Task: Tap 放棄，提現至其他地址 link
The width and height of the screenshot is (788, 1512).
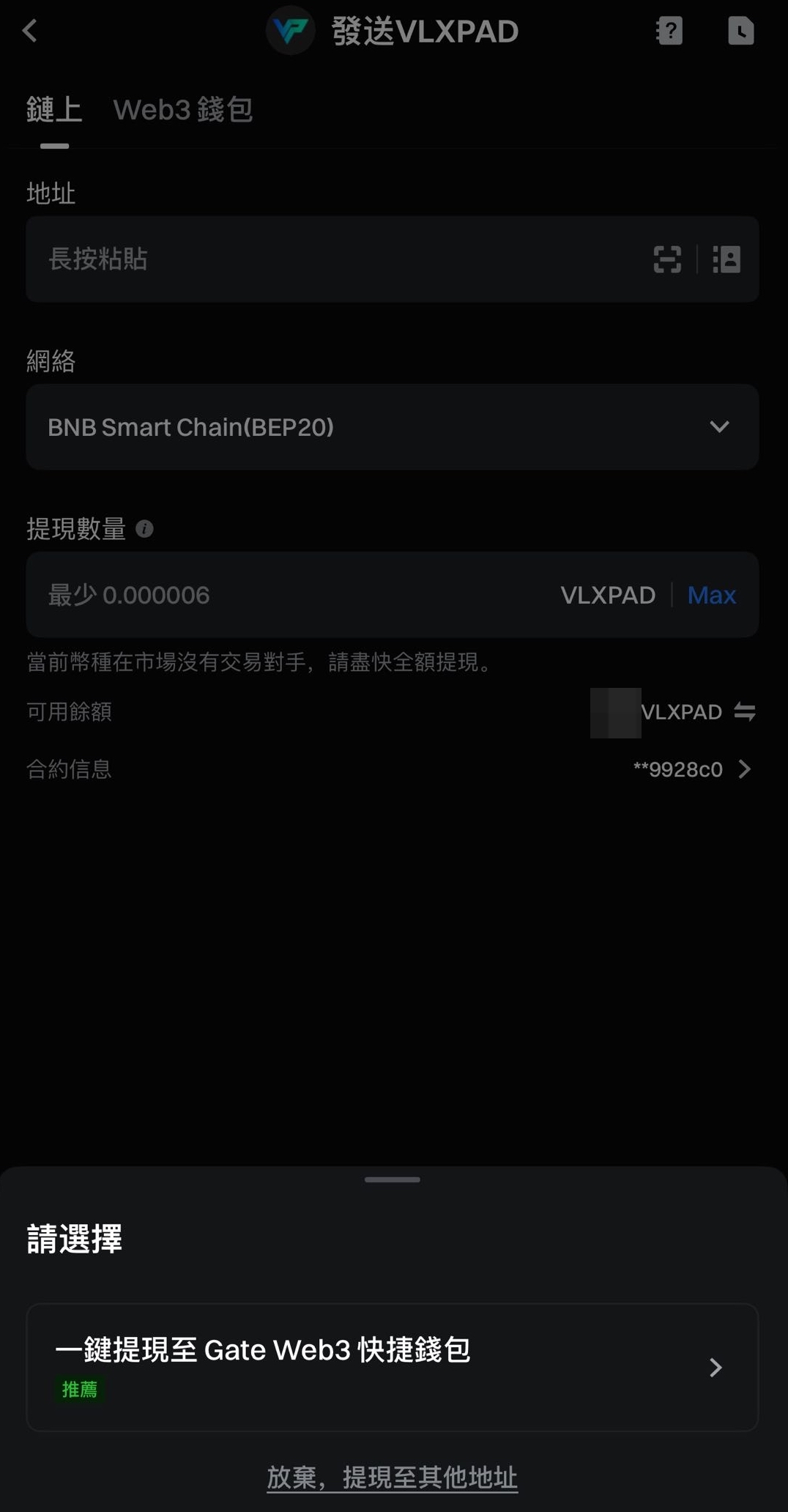Action: point(392,1477)
